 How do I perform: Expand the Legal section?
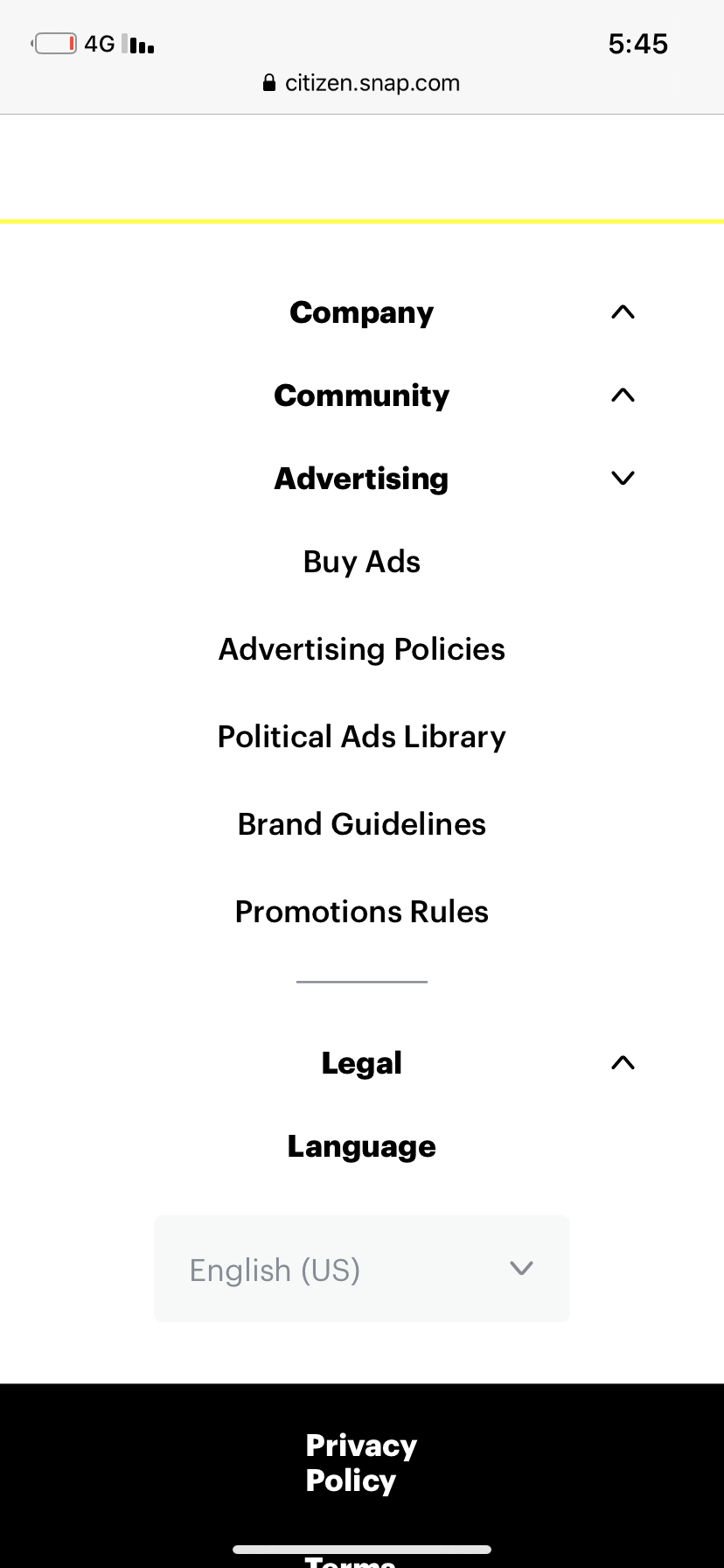[362, 1063]
